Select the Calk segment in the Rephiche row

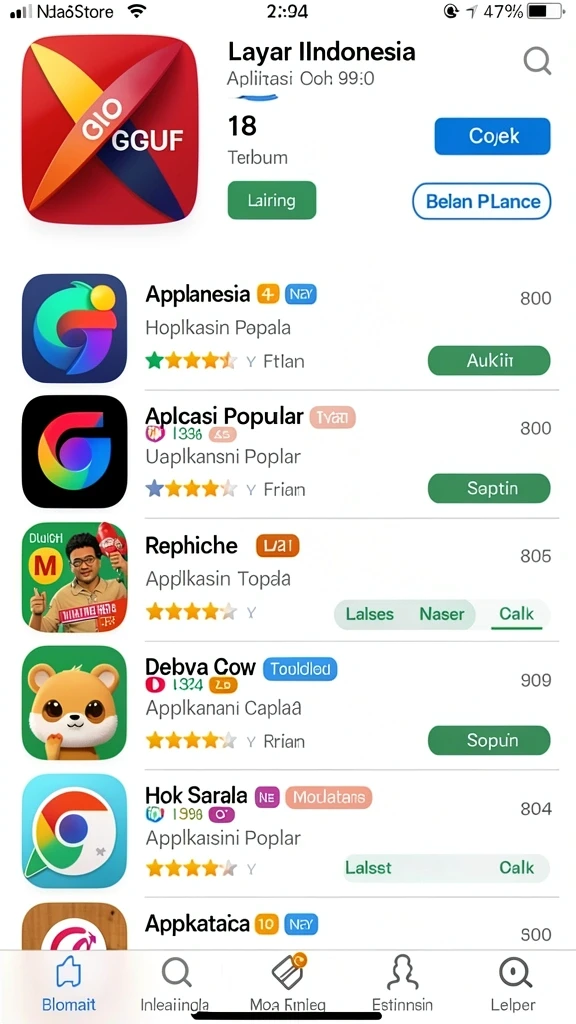[517, 614]
